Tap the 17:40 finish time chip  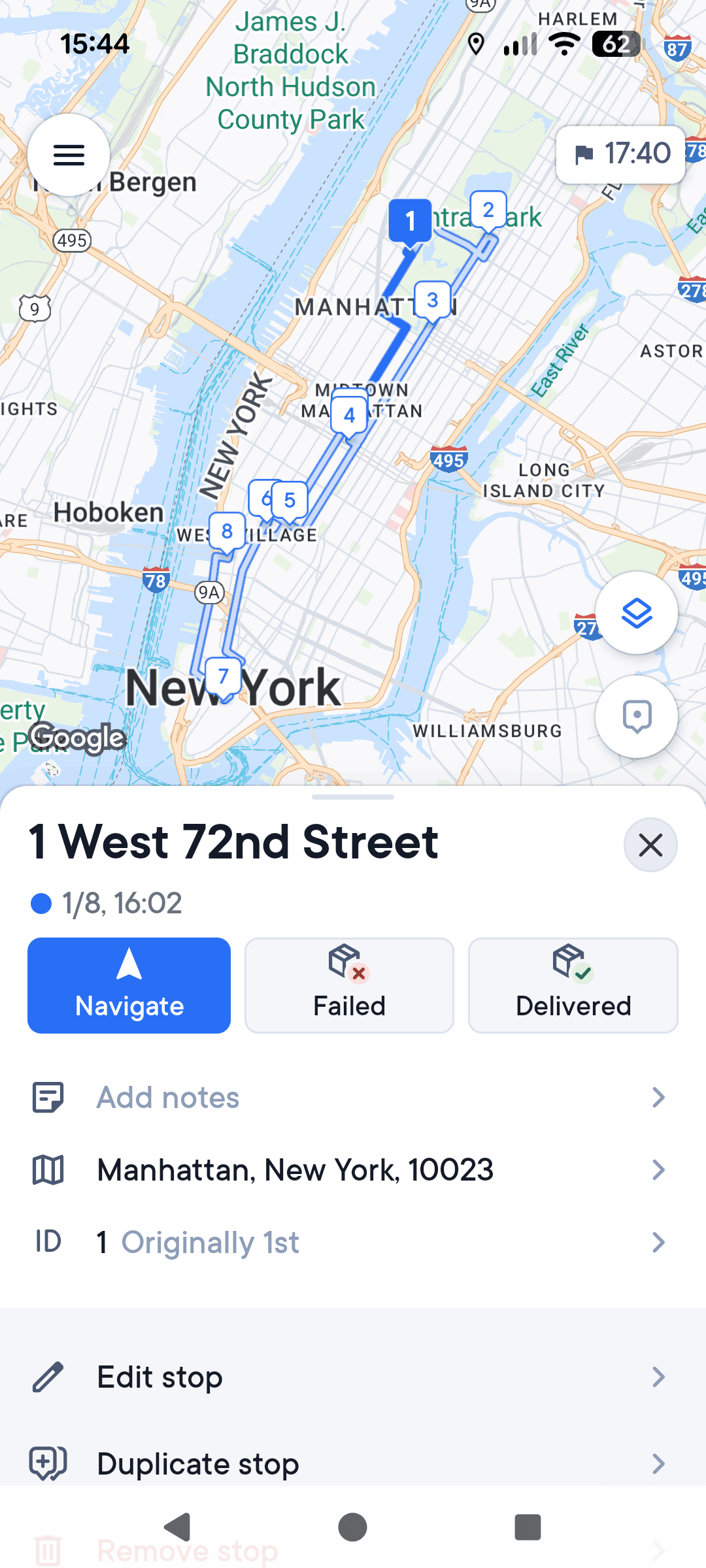pyautogui.click(x=620, y=154)
